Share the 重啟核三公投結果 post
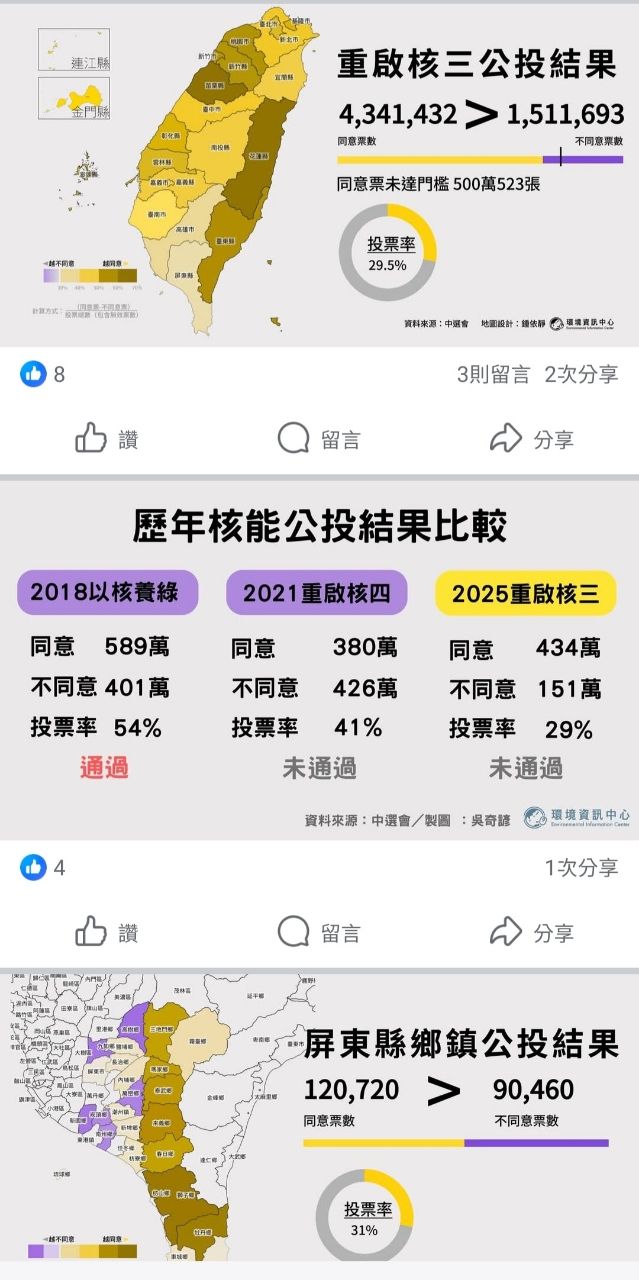Screen dimensions: 639x1280 pyautogui.click(x=532, y=439)
